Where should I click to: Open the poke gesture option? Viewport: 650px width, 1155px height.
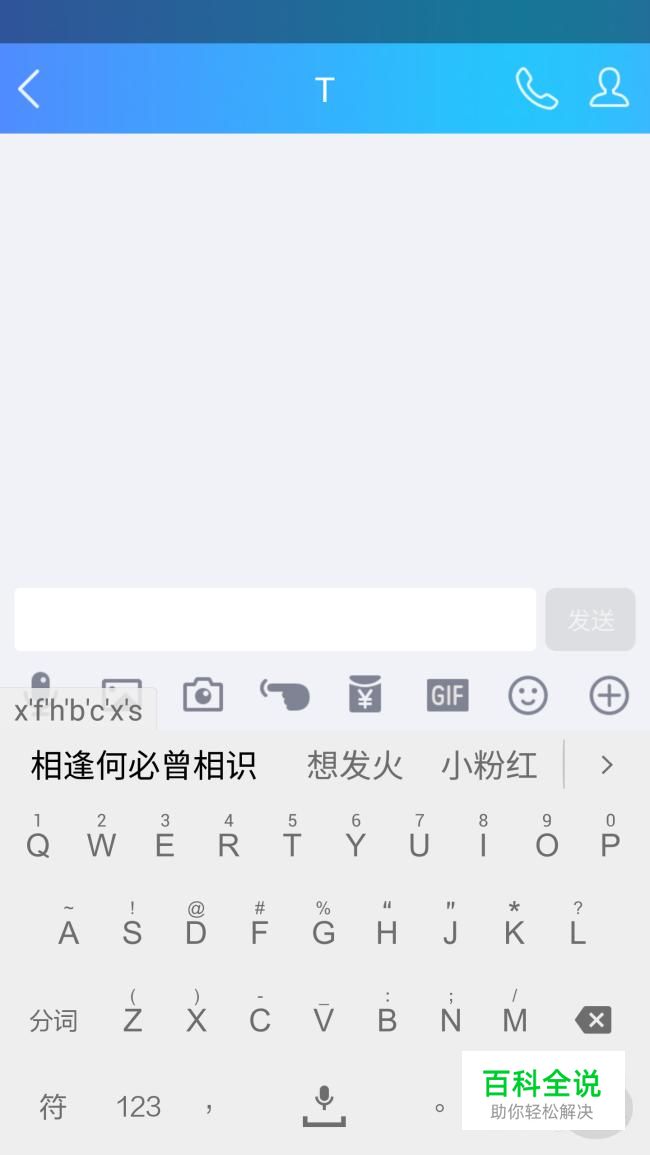[x=284, y=695]
